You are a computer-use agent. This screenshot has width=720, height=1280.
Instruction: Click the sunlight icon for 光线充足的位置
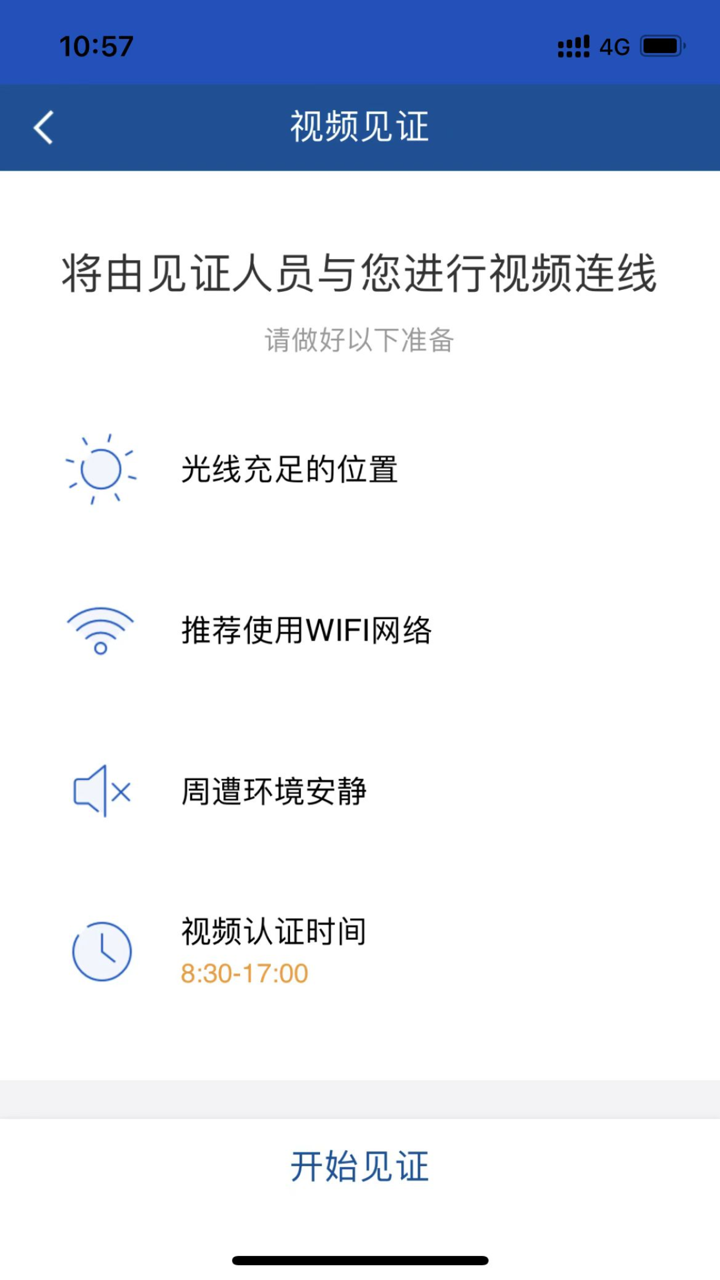pyautogui.click(x=101, y=469)
